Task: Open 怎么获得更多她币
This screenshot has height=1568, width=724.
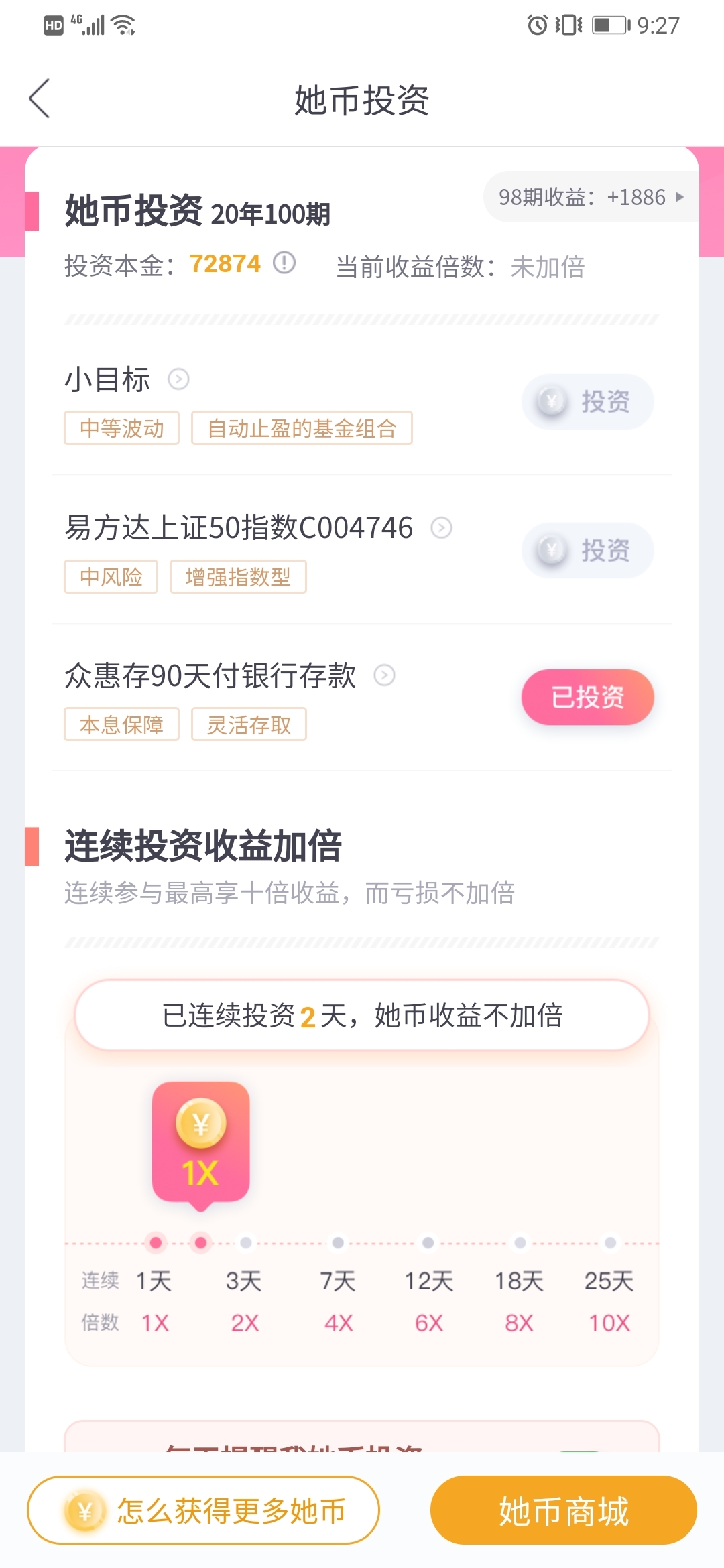Action: click(x=203, y=1510)
